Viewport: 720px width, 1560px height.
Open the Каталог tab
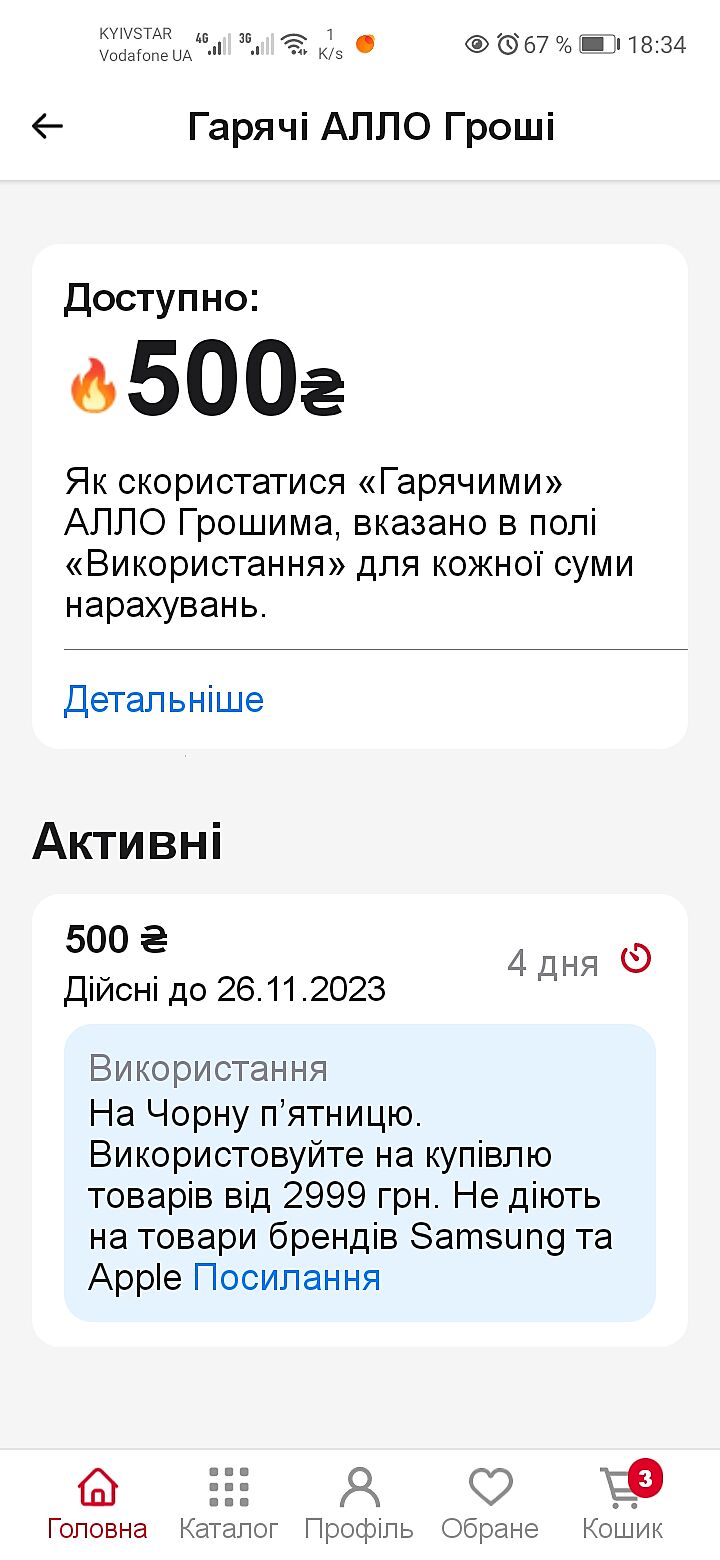coord(229,1505)
